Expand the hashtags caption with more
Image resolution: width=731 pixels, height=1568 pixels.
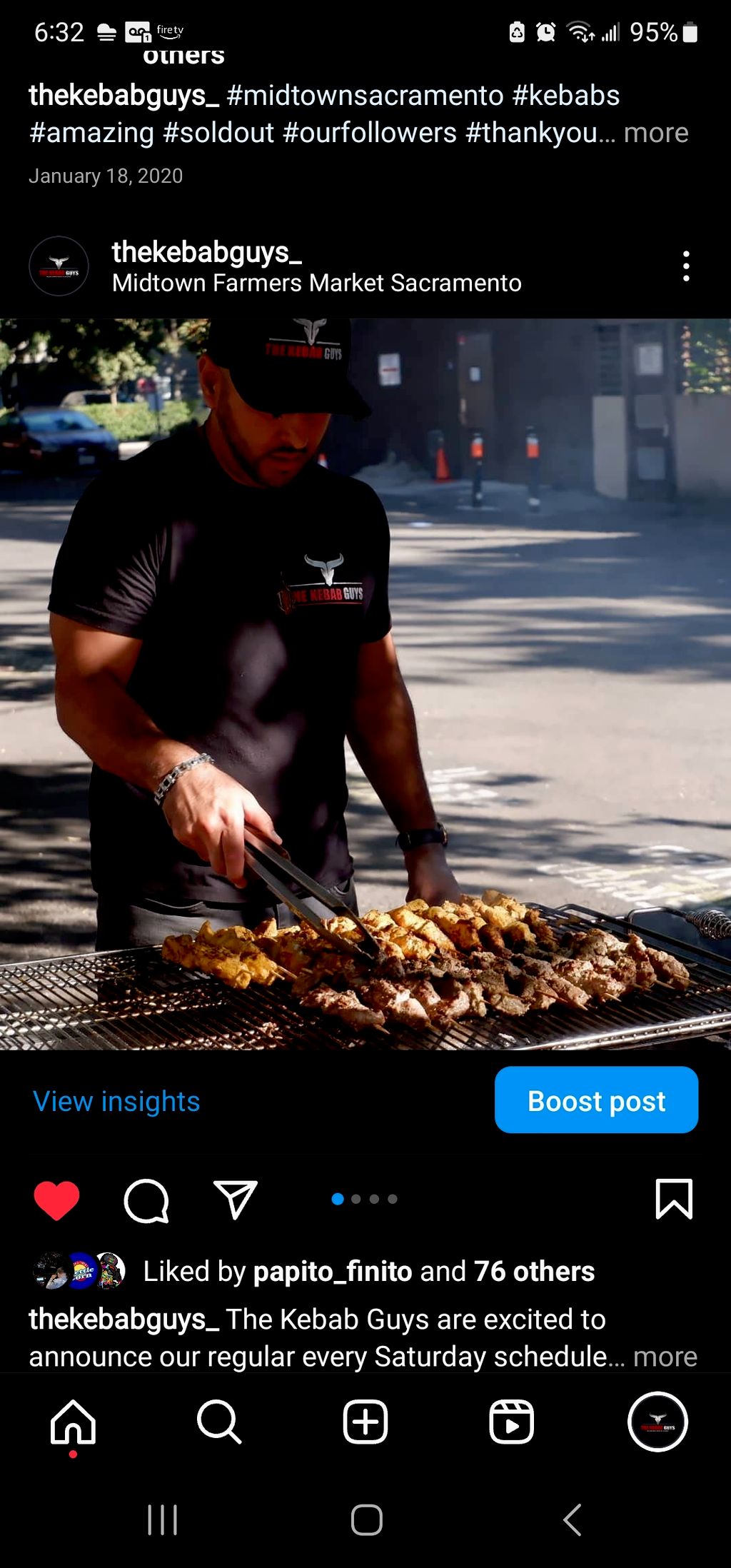(655, 133)
